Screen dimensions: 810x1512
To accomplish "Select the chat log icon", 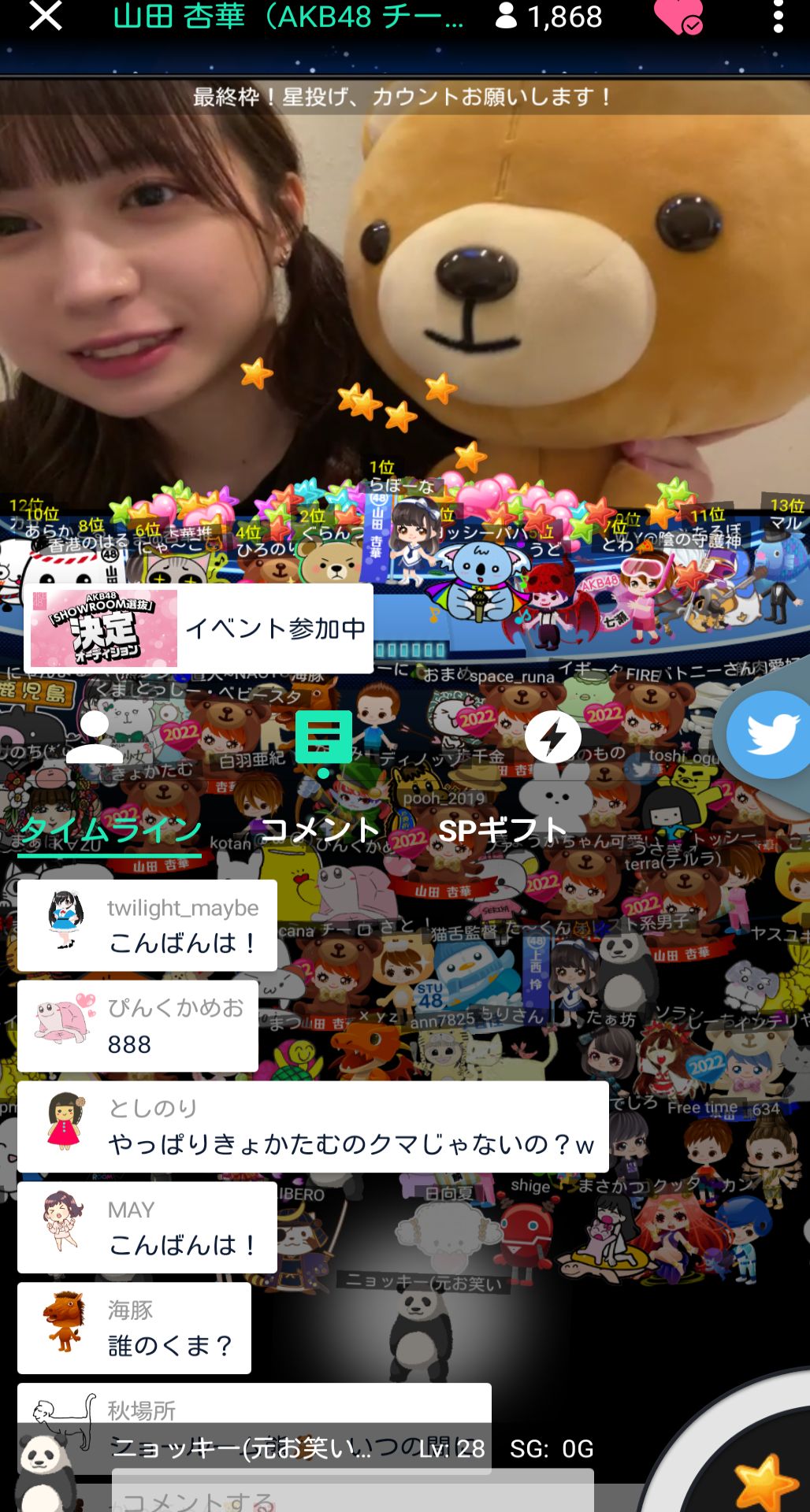I will click(323, 739).
